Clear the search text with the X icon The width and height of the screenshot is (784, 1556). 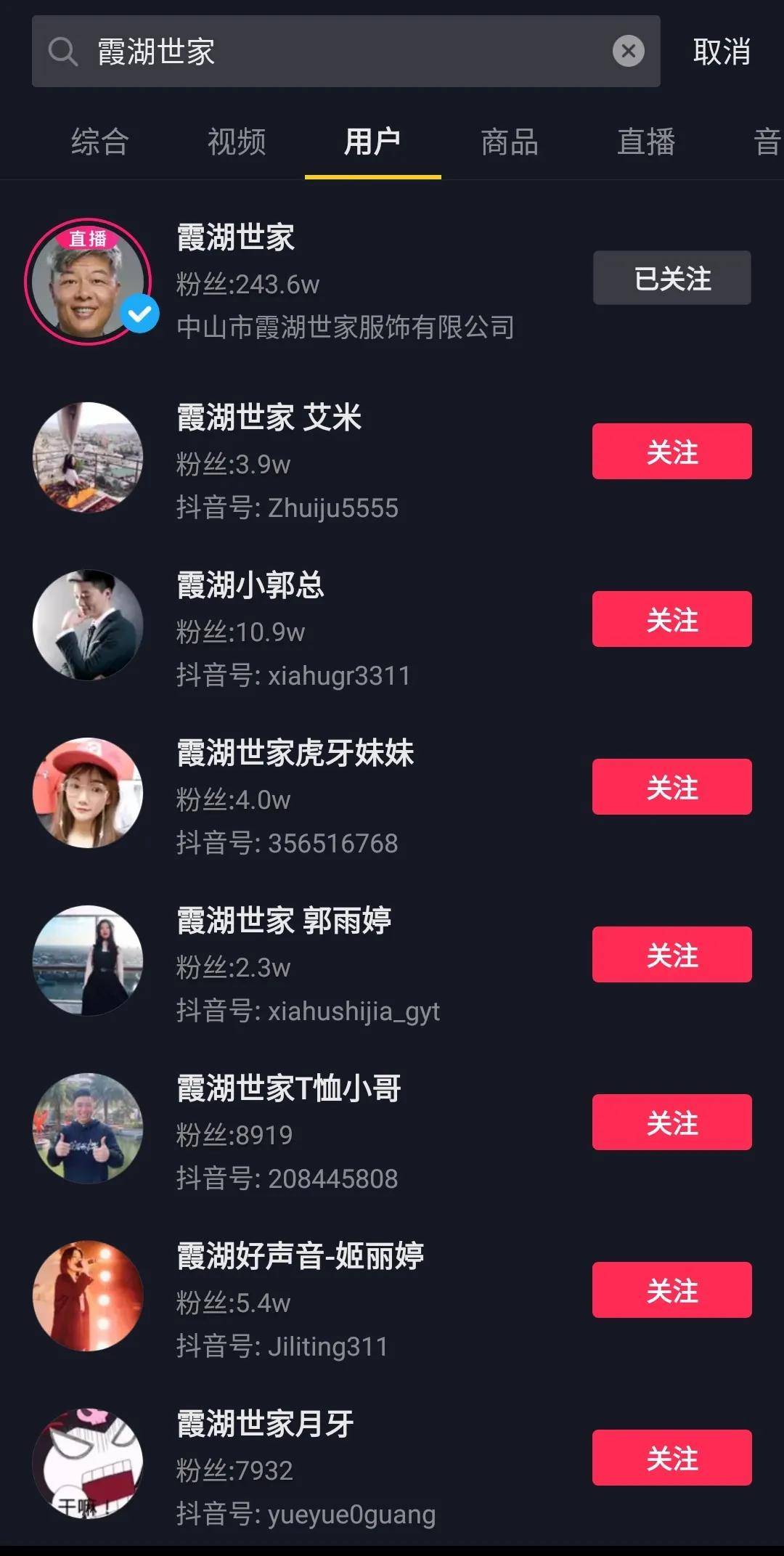628,51
